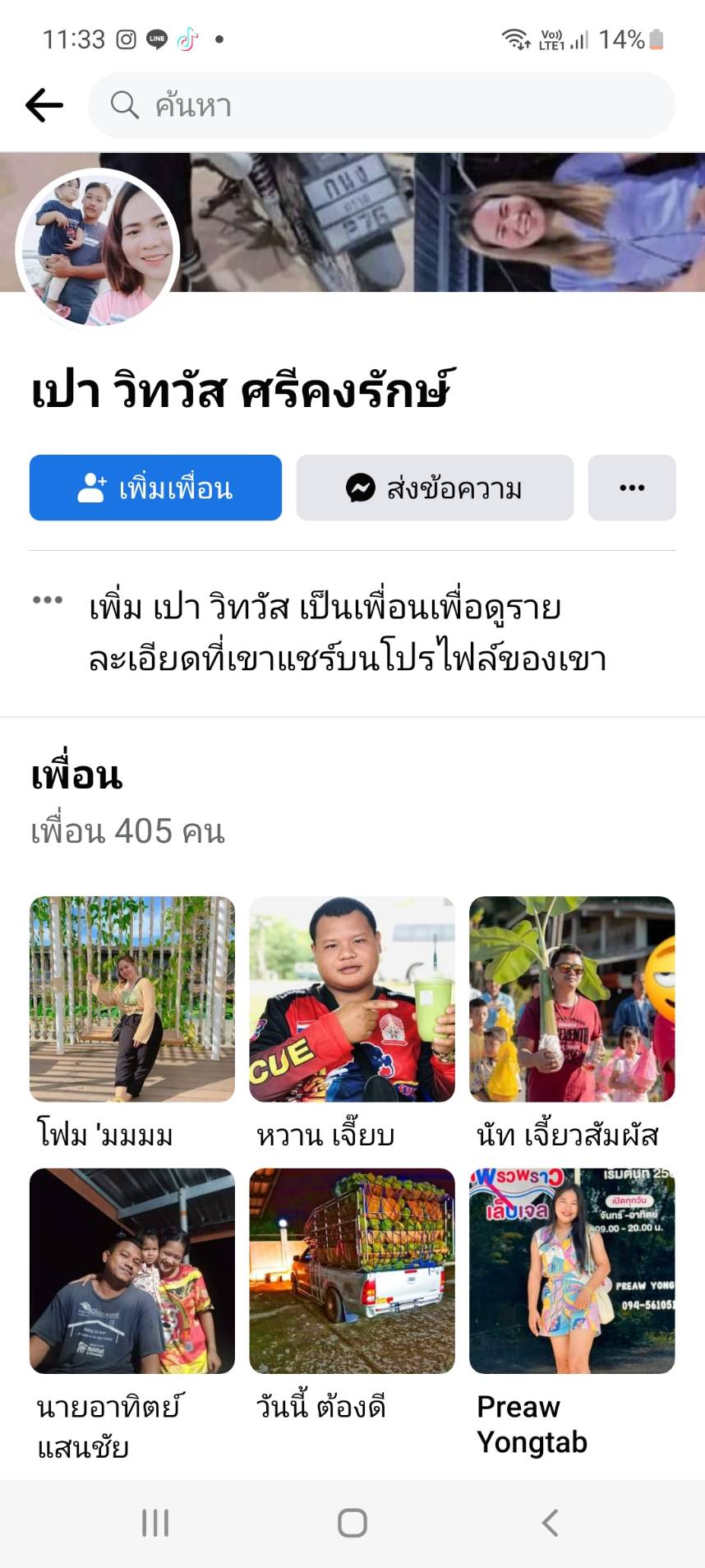Screen dimensions: 705x1568
Task: Open friend หวาน เจี๊ยบ profile
Action: click(x=352, y=999)
